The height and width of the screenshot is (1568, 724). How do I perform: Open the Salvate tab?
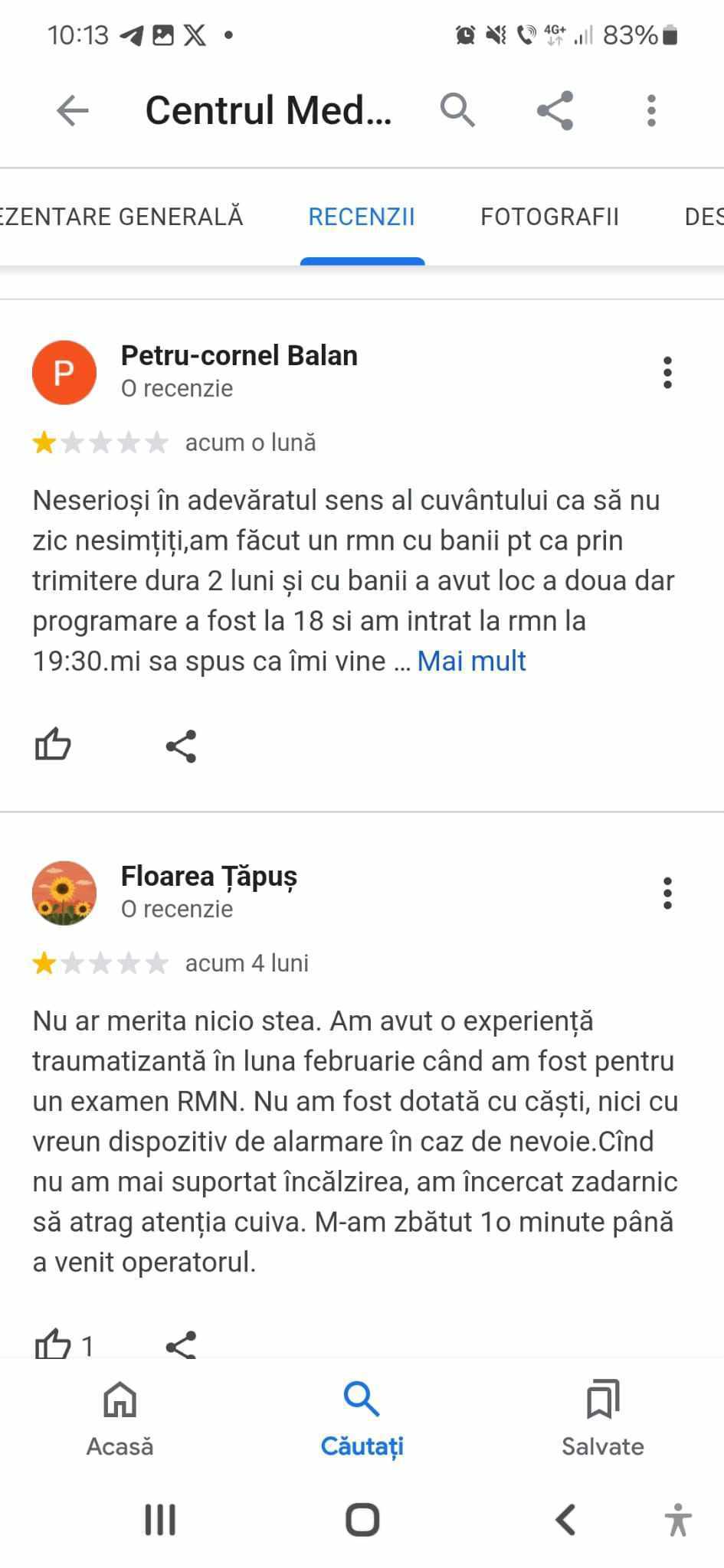tap(602, 1419)
